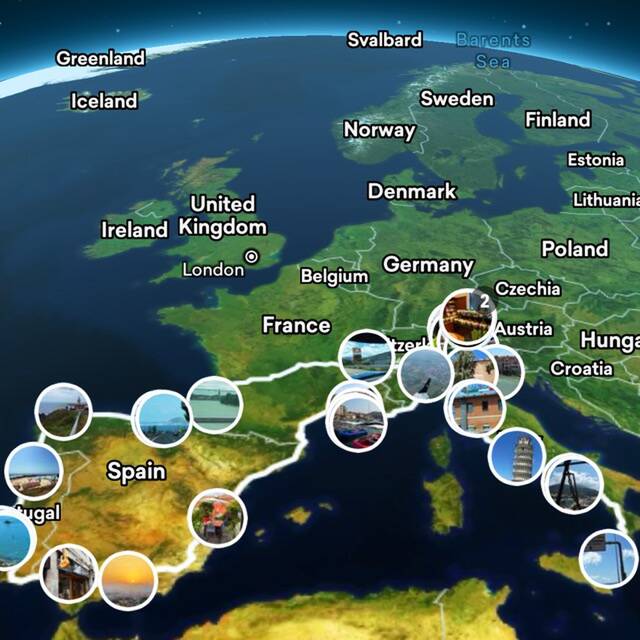
Task: Open the cable car photo marker in Italy
Action: [571, 482]
